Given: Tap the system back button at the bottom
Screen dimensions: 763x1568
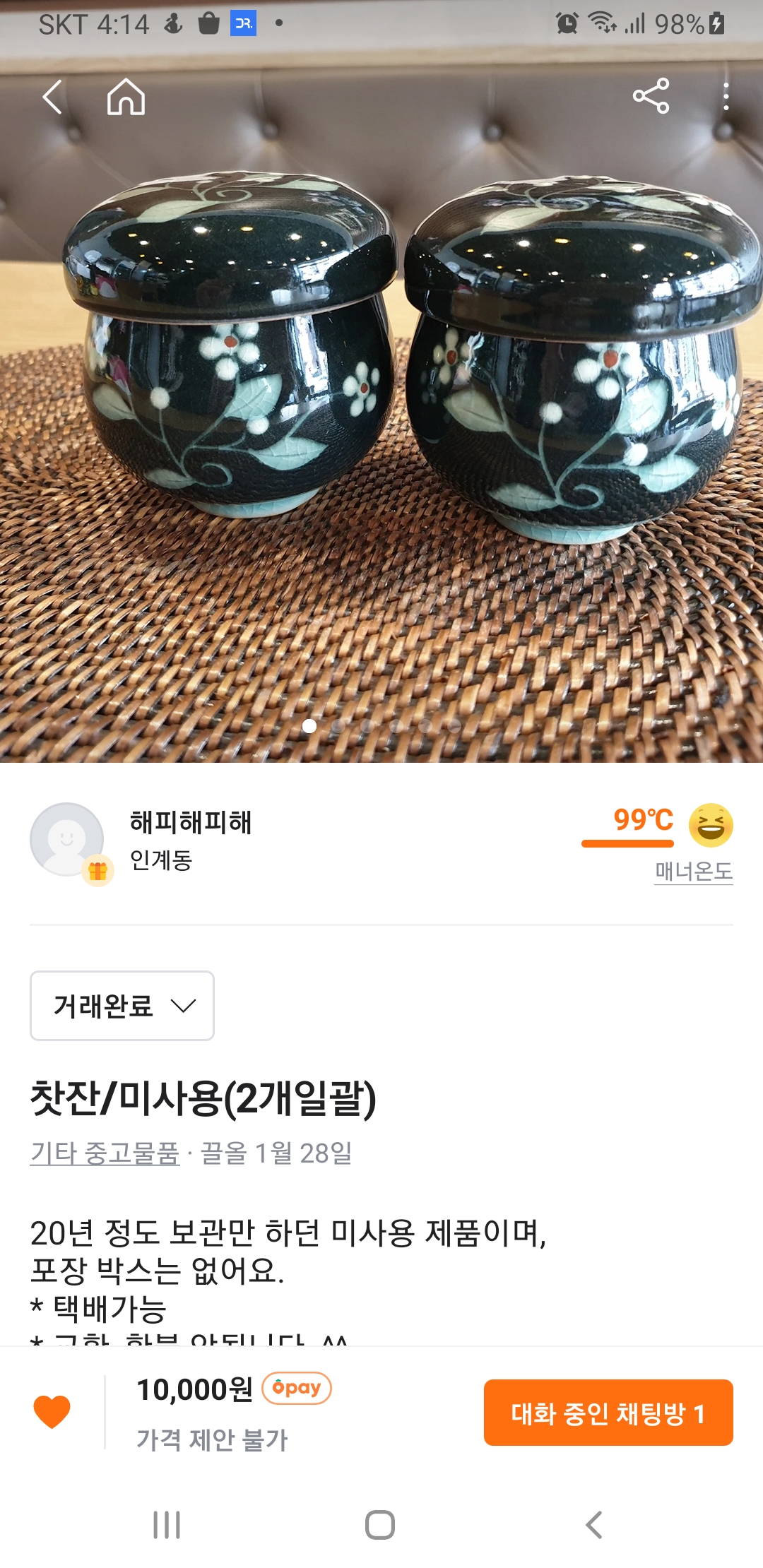Looking at the screenshot, I should coord(594,1525).
